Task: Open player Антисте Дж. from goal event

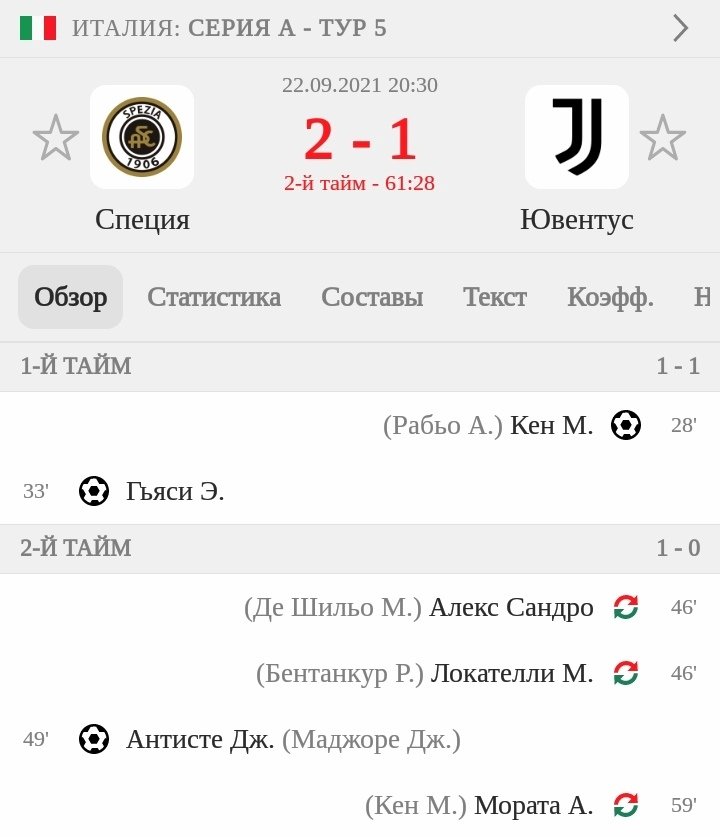Action: click(200, 740)
